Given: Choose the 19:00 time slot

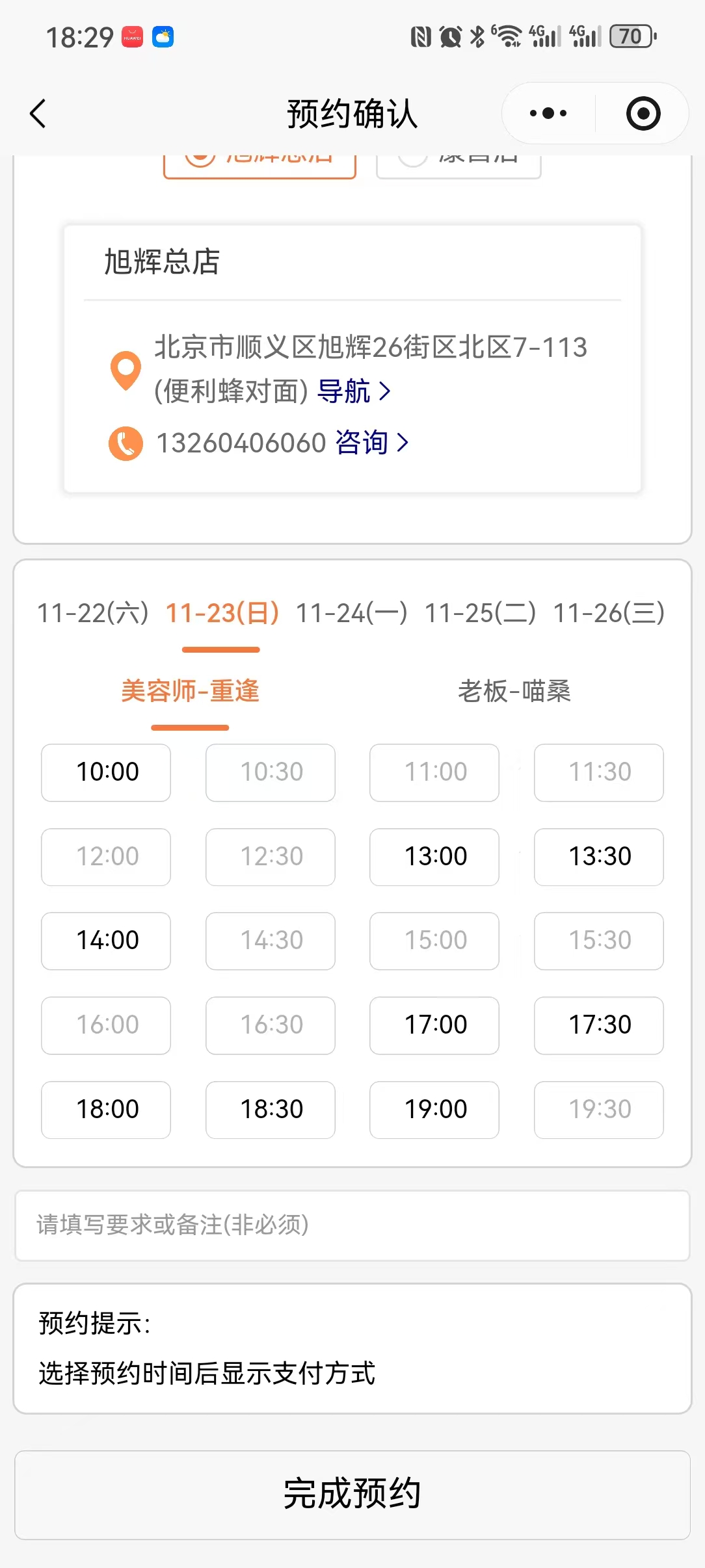Looking at the screenshot, I should [x=434, y=1110].
